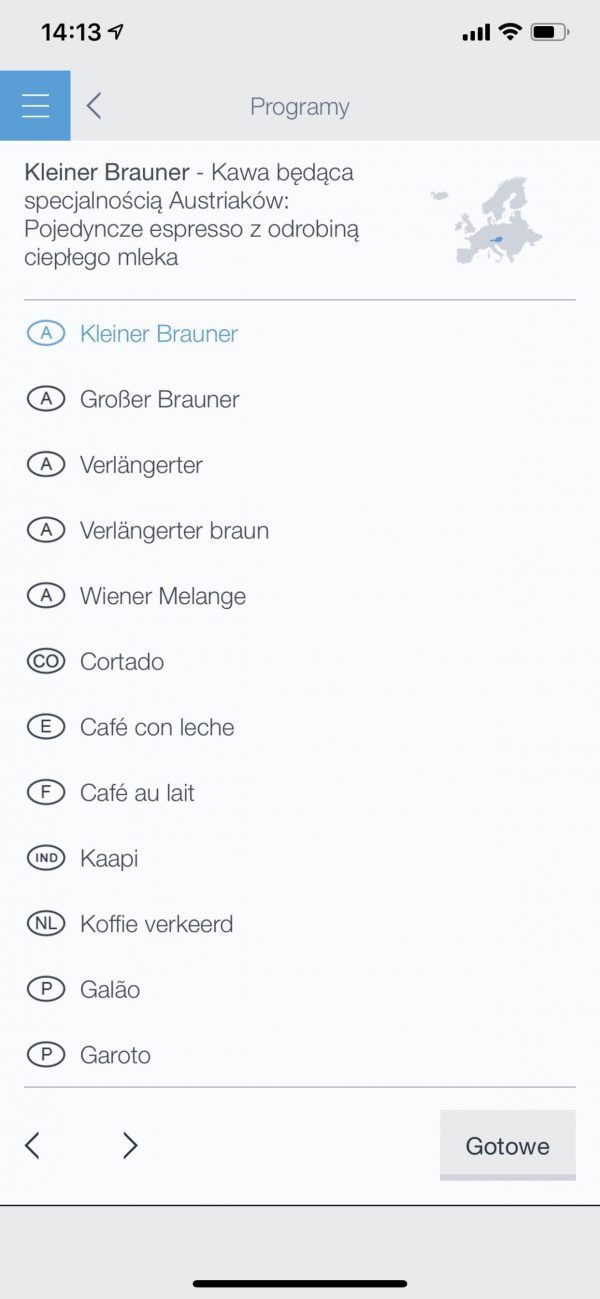Screen dimensions: 600x1299
Task: Go to the previous page arrow
Action: click(32, 1145)
